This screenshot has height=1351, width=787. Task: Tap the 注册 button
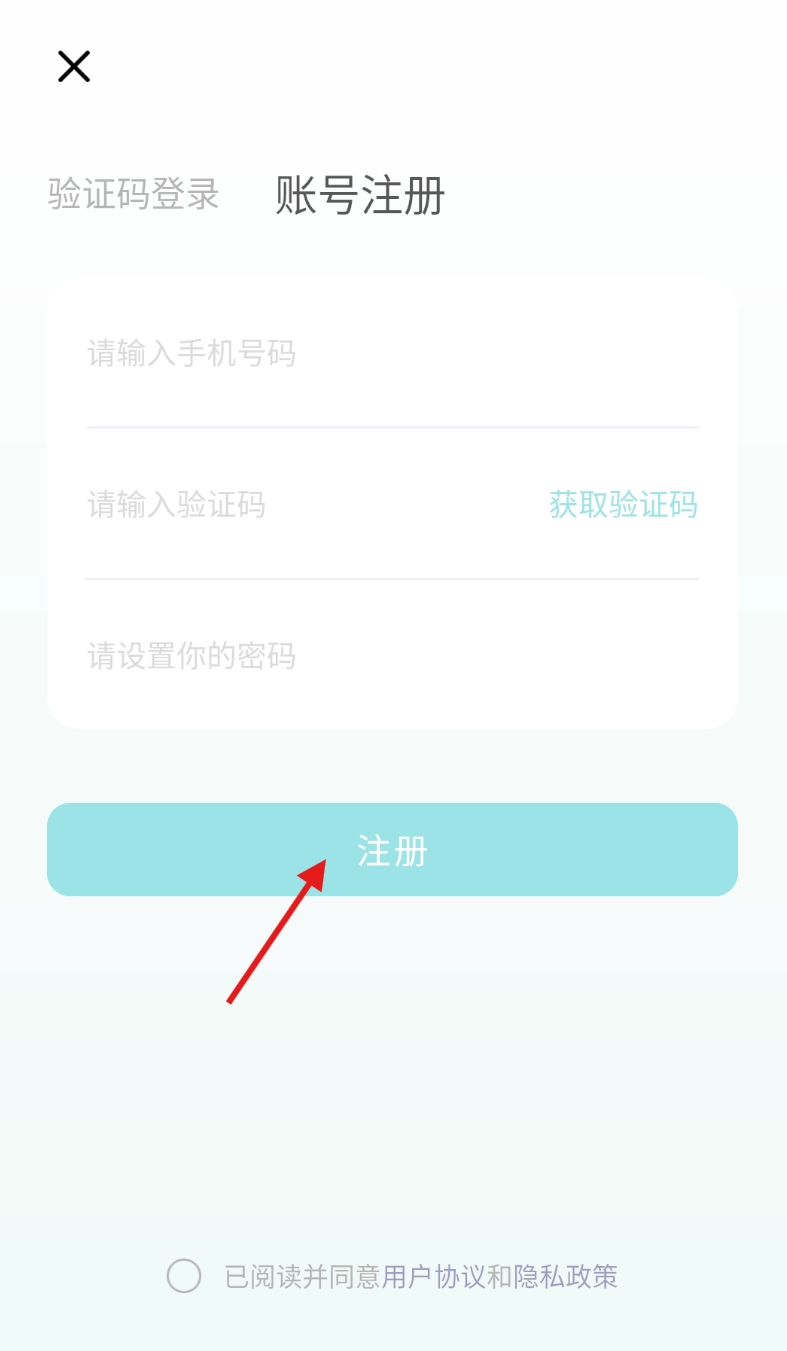tap(392, 850)
